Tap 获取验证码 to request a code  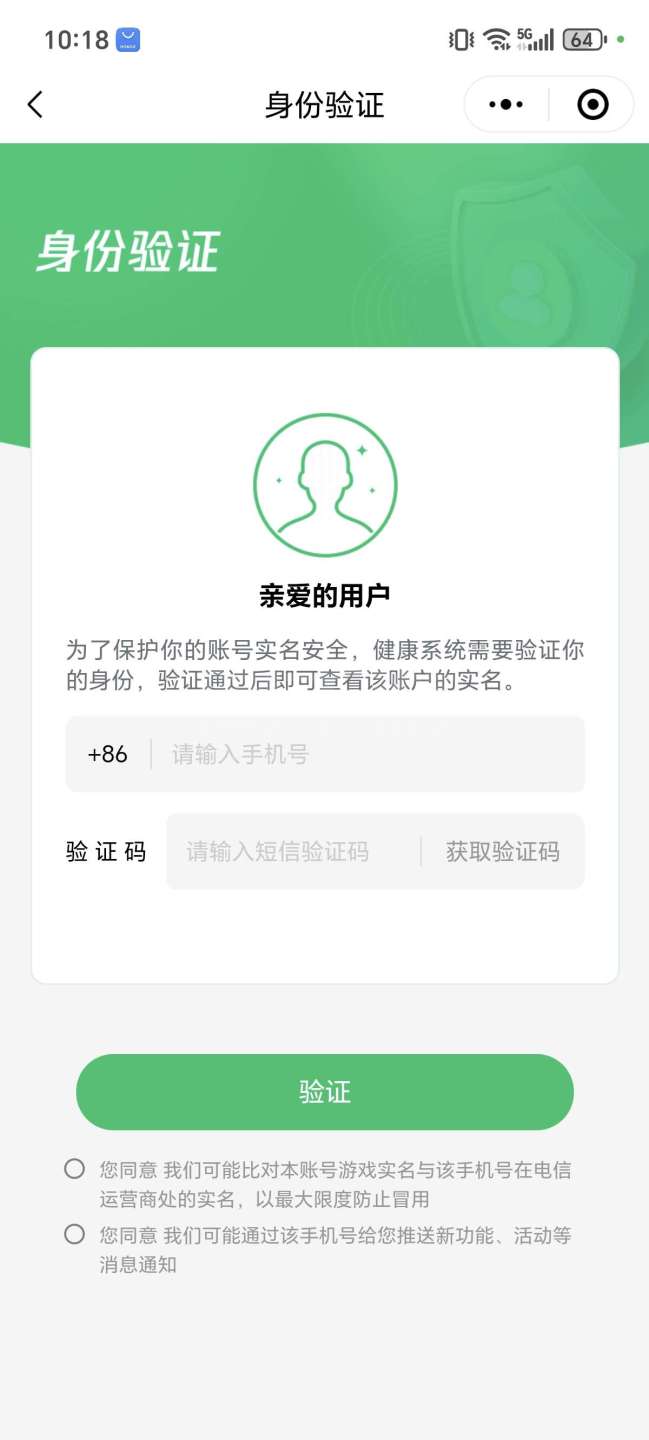click(503, 852)
